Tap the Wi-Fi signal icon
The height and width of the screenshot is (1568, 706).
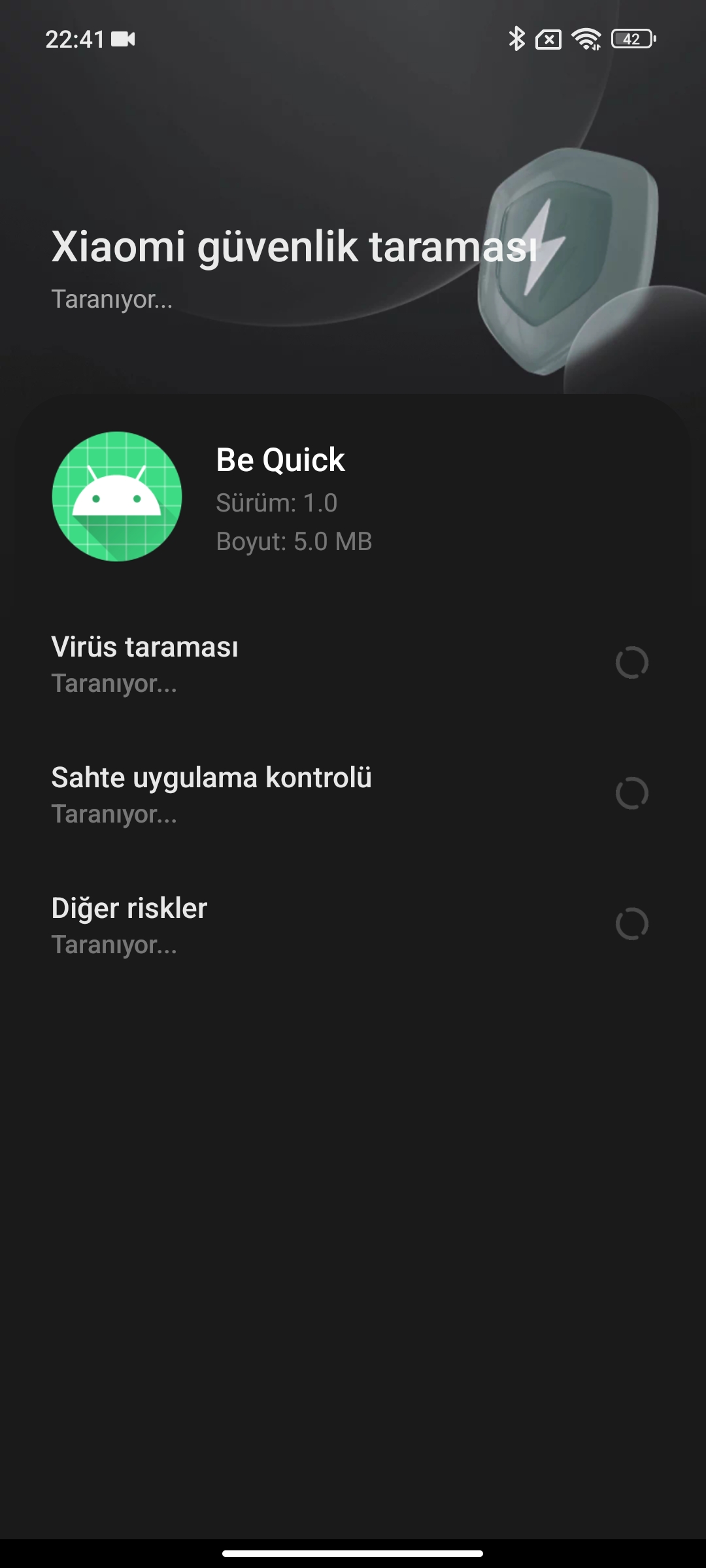(x=587, y=39)
